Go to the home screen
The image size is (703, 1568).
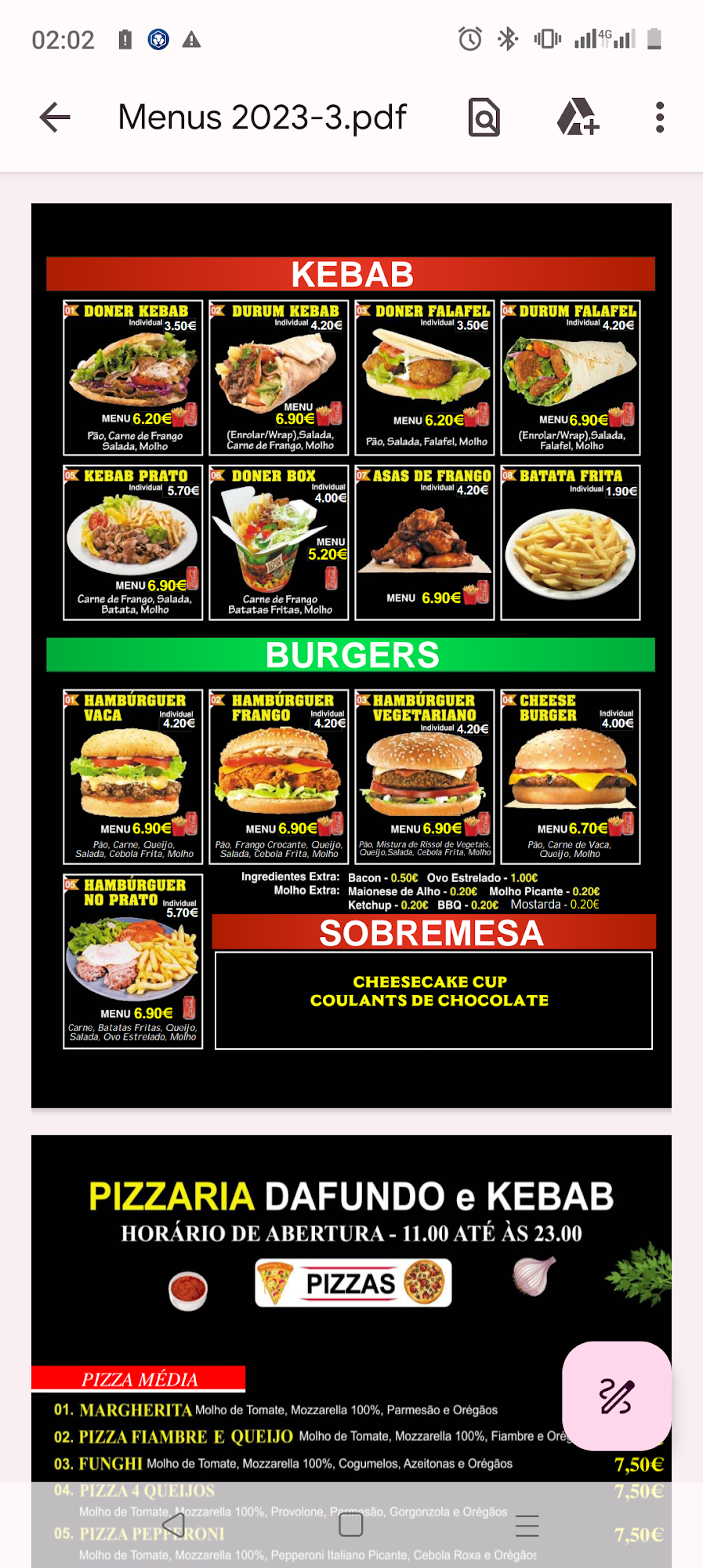pyautogui.click(x=350, y=1525)
